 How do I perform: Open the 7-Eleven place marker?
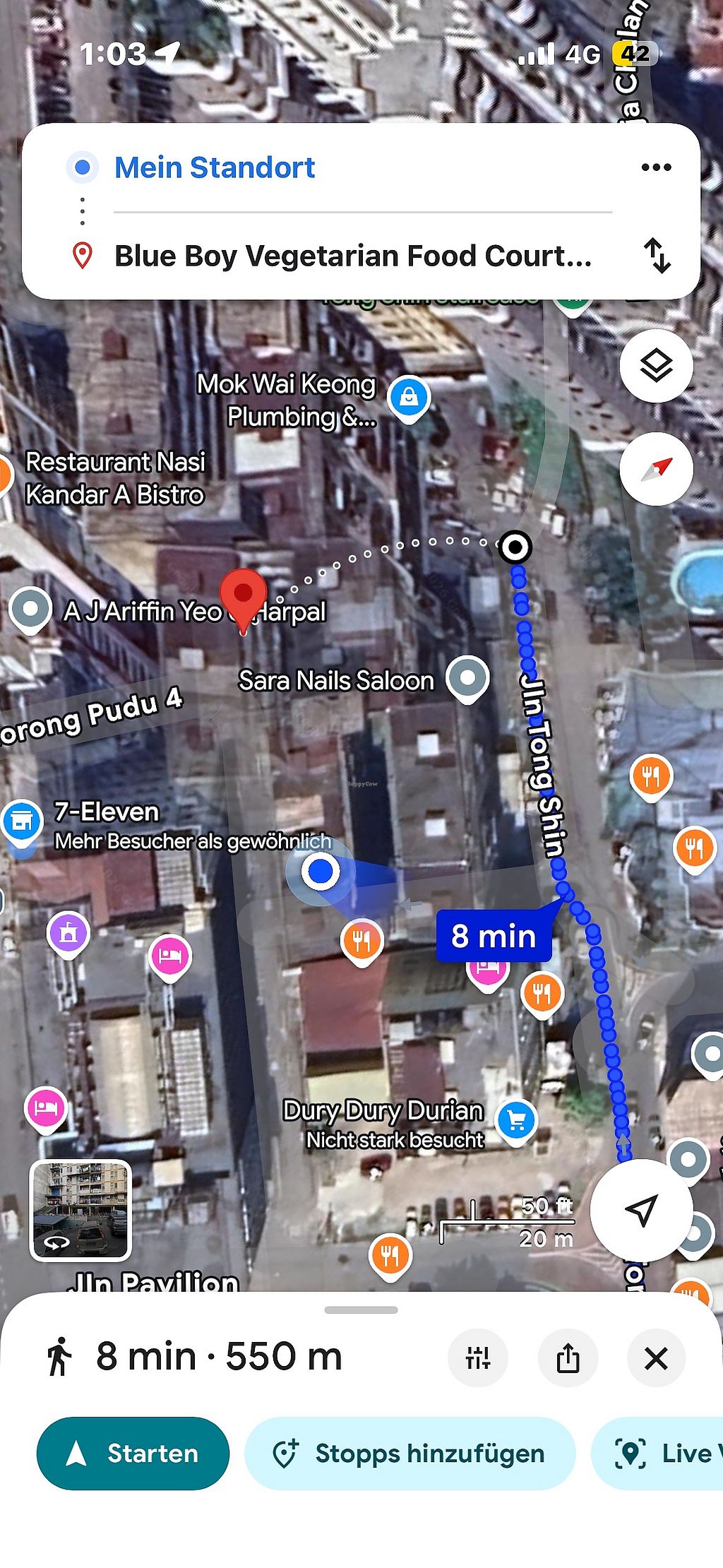(x=22, y=821)
